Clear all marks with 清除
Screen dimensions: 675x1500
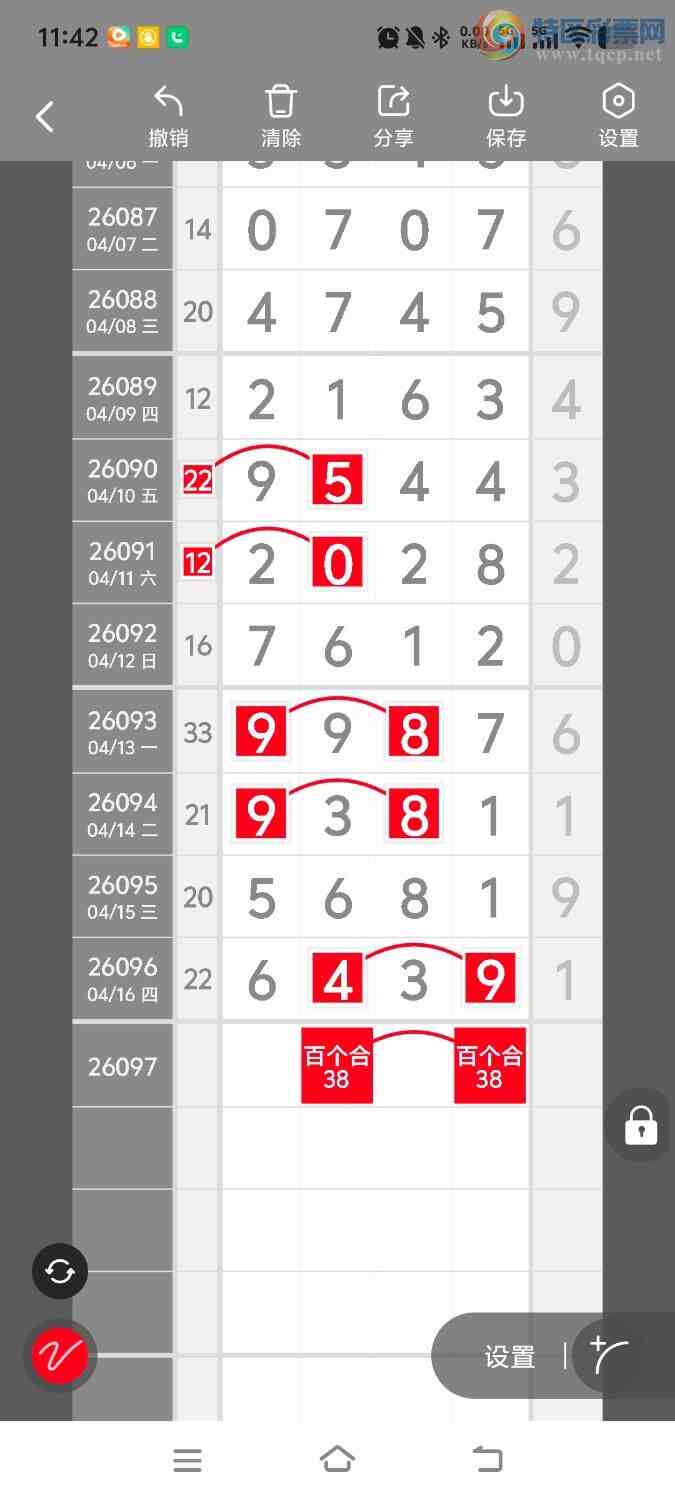tap(281, 117)
